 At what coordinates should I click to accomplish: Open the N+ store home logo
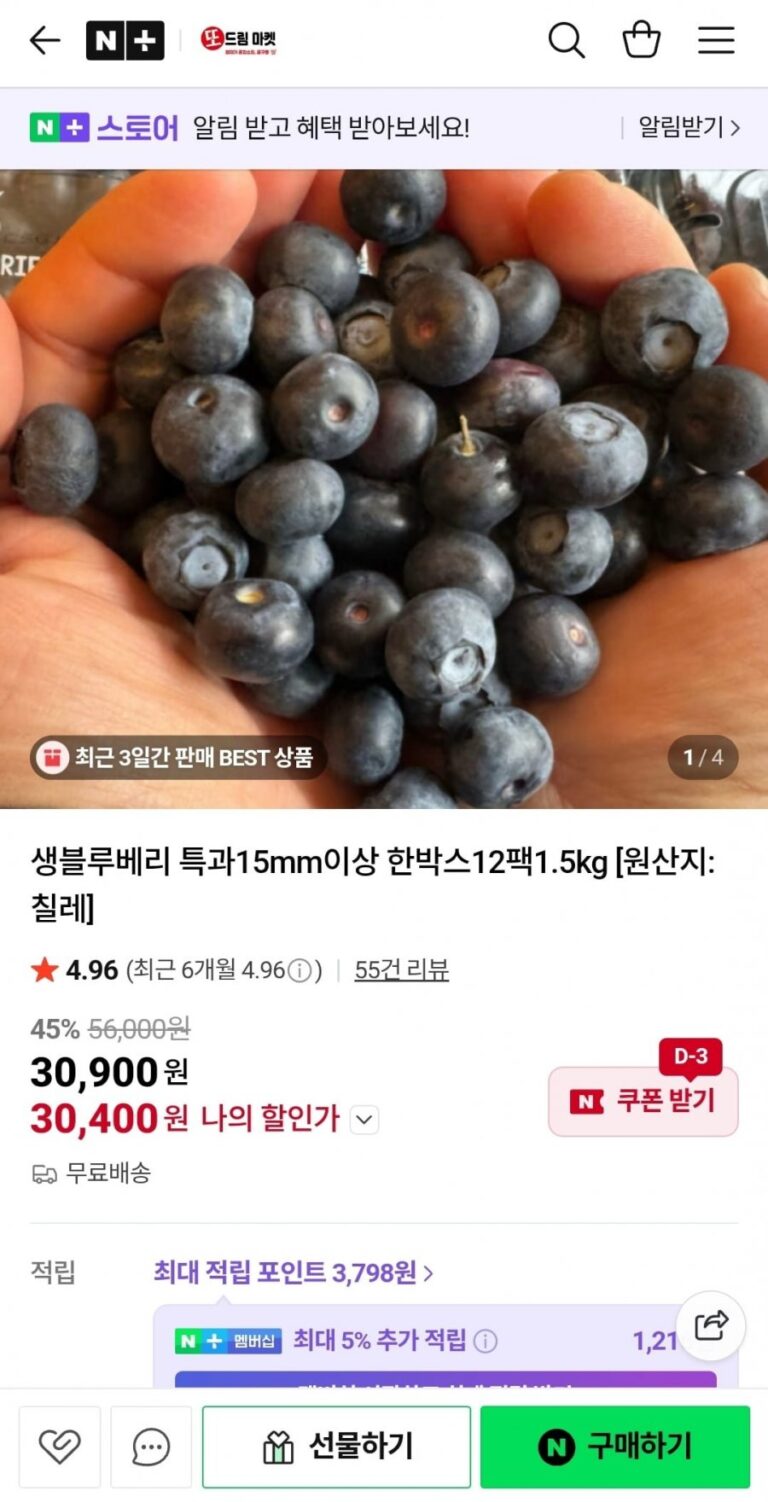point(125,41)
